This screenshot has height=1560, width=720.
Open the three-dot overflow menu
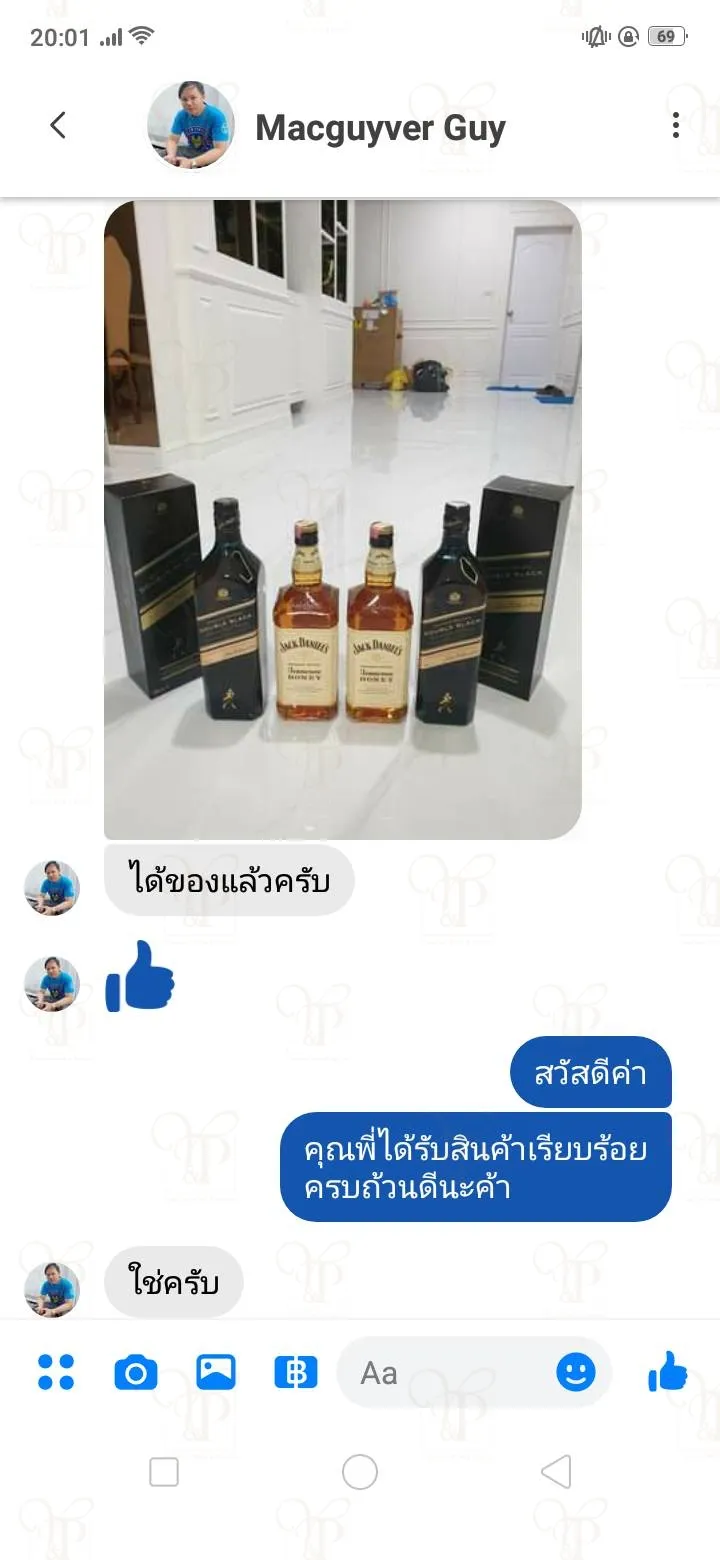[676, 125]
